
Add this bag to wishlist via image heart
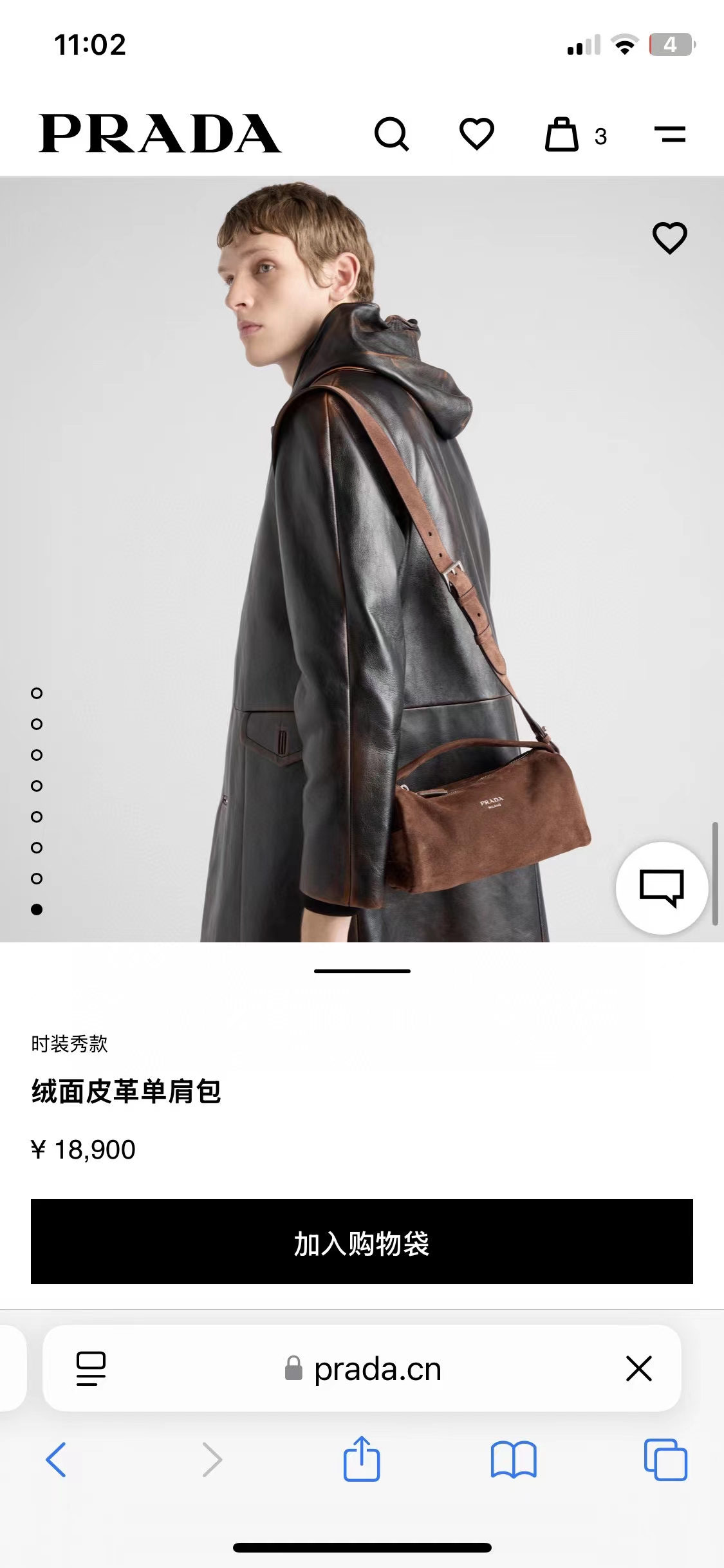coord(669,238)
